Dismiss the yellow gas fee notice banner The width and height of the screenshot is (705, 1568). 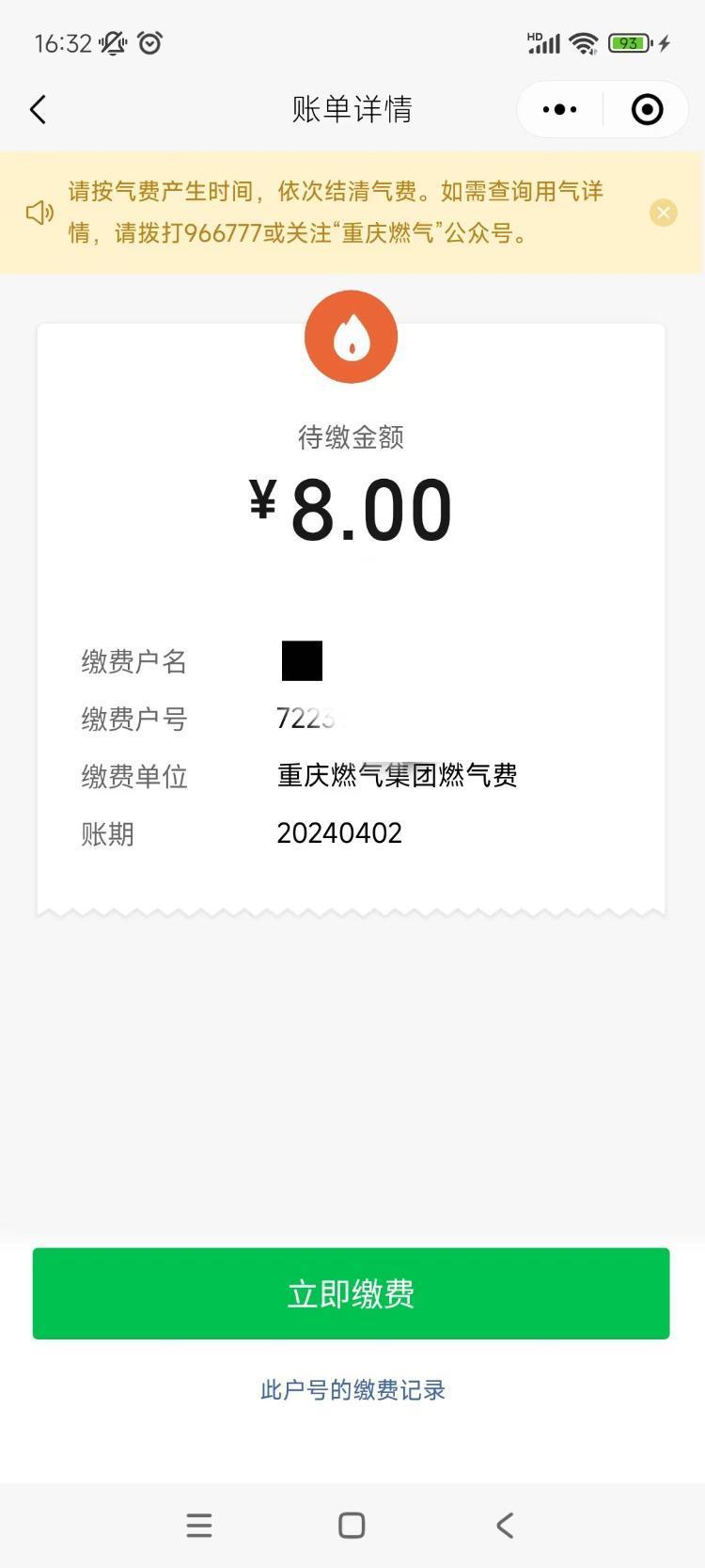pyautogui.click(x=664, y=213)
